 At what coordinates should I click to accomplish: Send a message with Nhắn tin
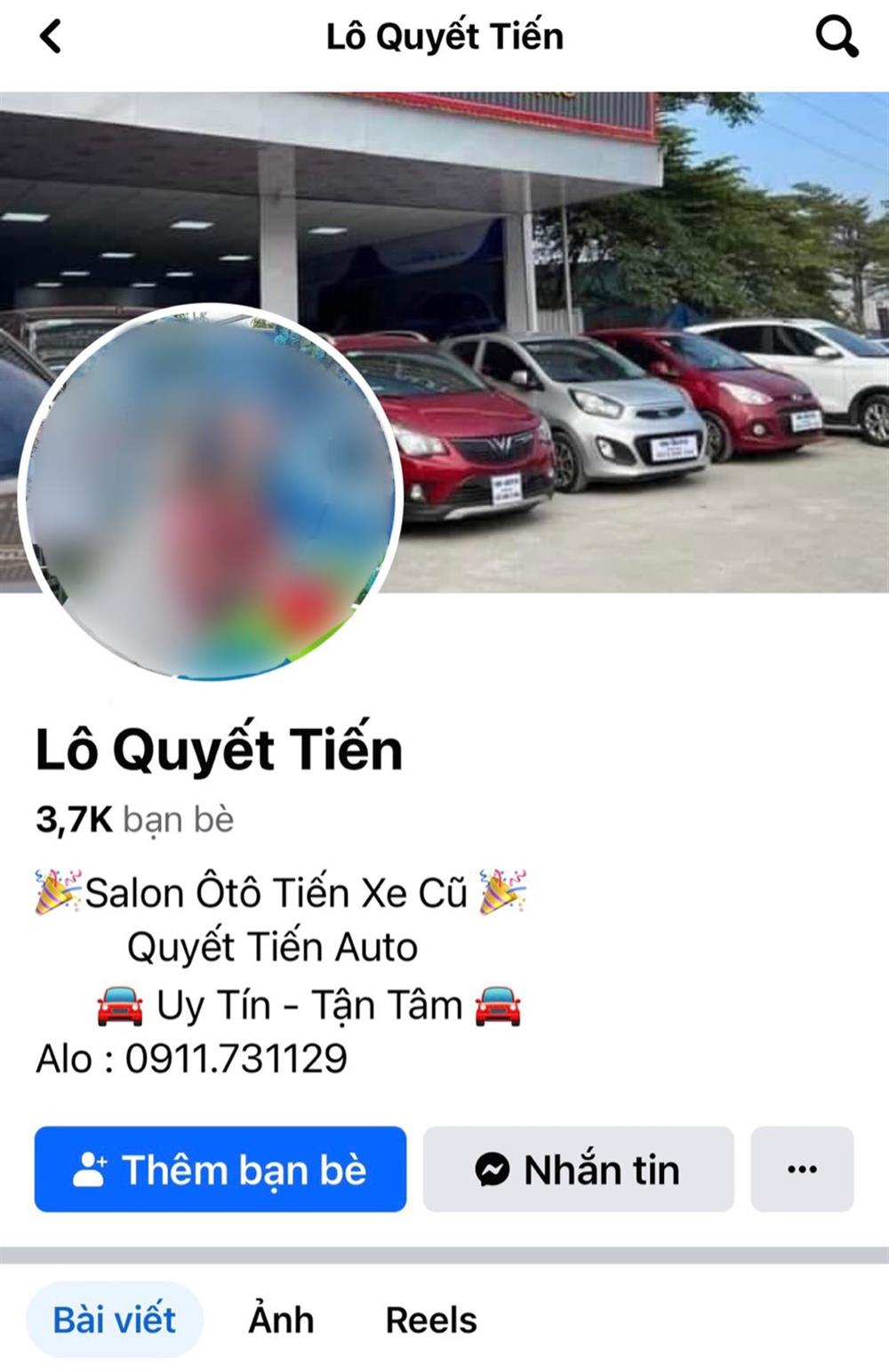pyautogui.click(x=578, y=1169)
